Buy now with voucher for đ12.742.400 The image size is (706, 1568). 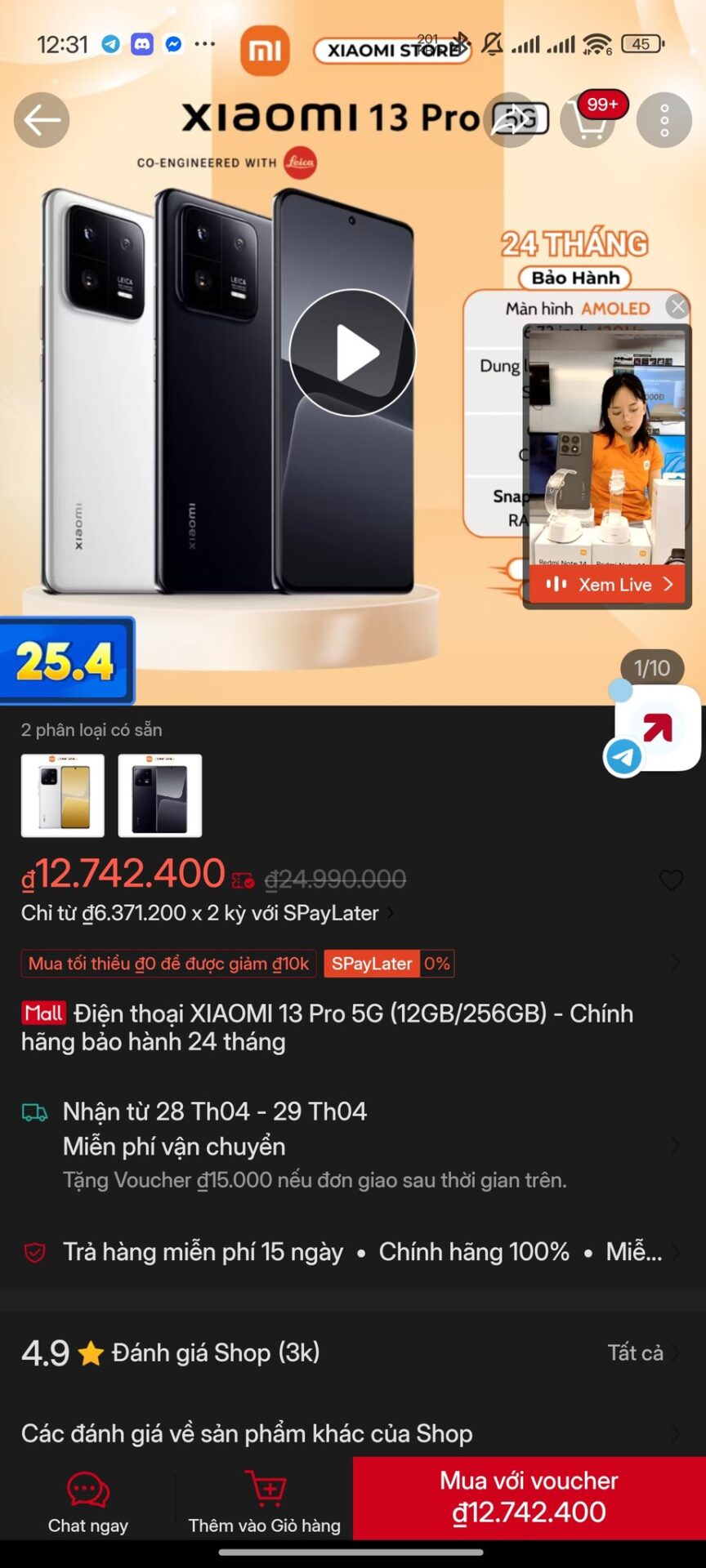coord(529,1498)
